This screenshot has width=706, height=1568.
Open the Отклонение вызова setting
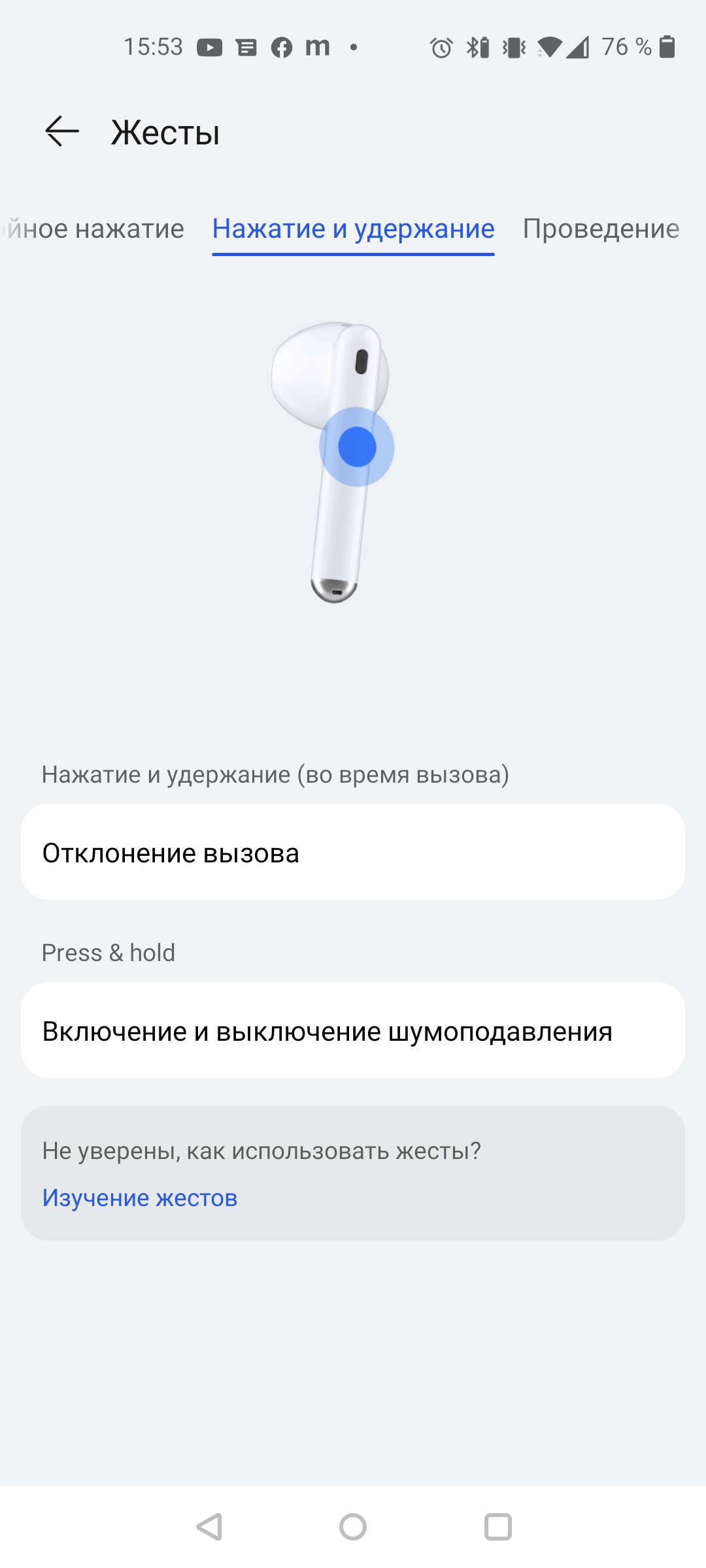tap(353, 852)
